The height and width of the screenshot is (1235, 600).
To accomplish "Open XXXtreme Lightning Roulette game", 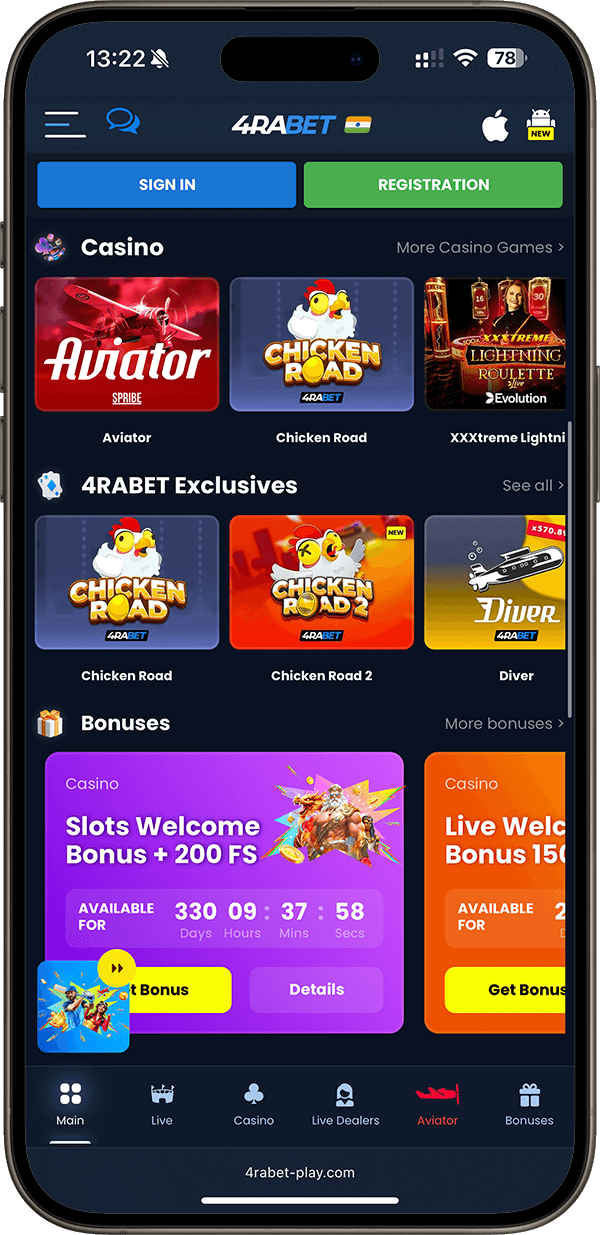I will [x=495, y=345].
